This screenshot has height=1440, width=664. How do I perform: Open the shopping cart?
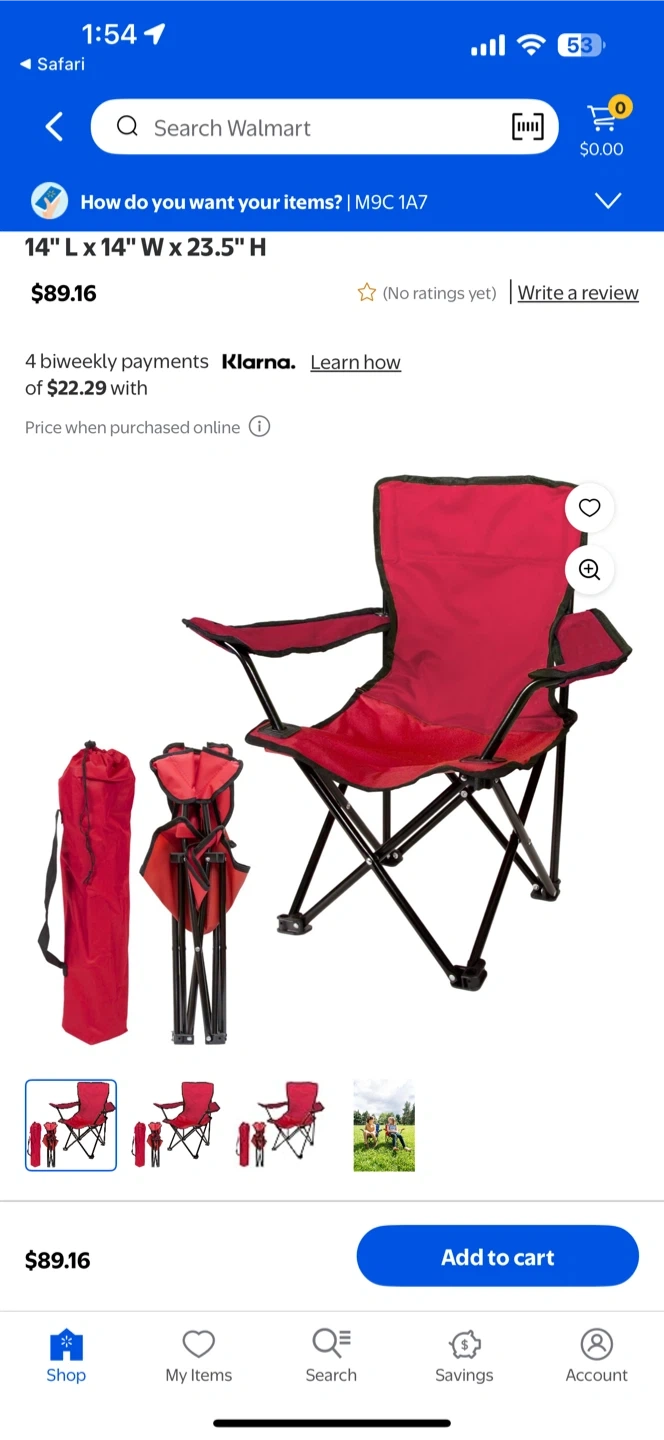pos(602,128)
